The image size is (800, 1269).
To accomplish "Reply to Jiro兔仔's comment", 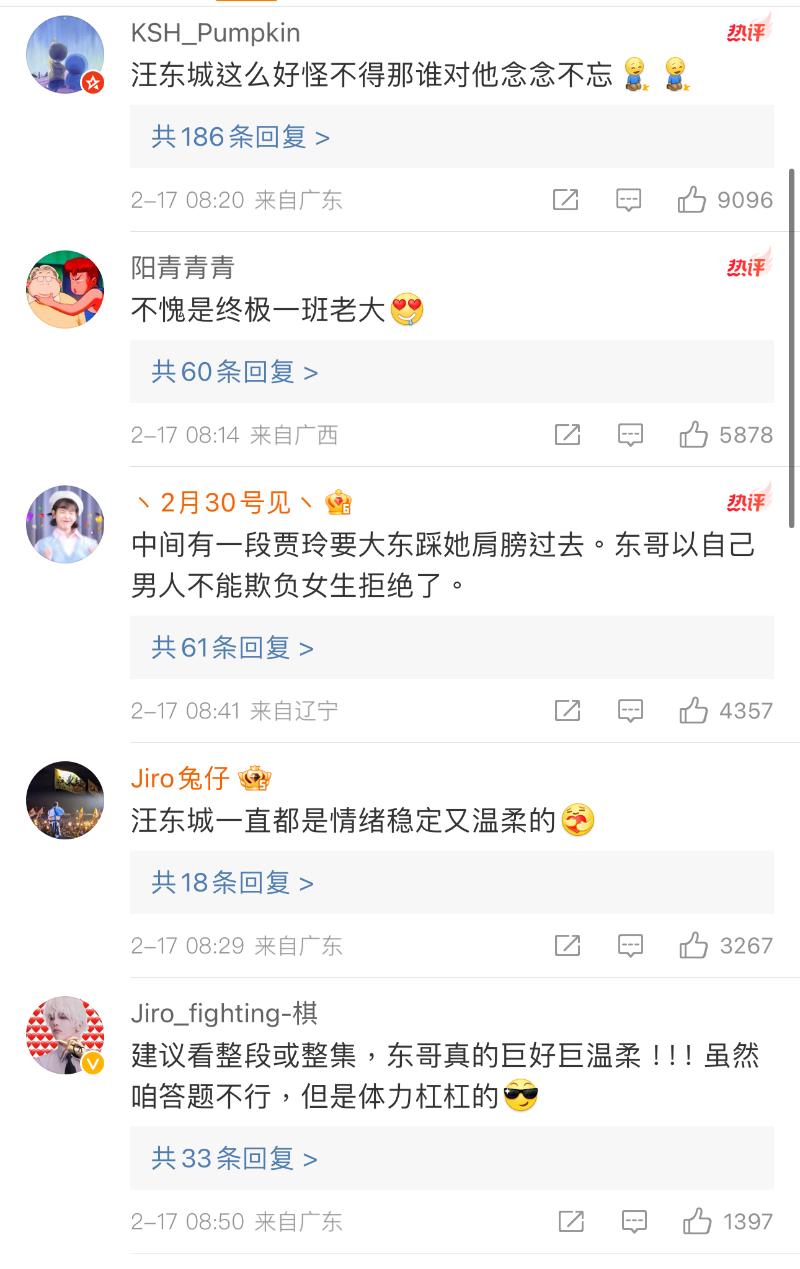I will pyautogui.click(x=630, y=946).
